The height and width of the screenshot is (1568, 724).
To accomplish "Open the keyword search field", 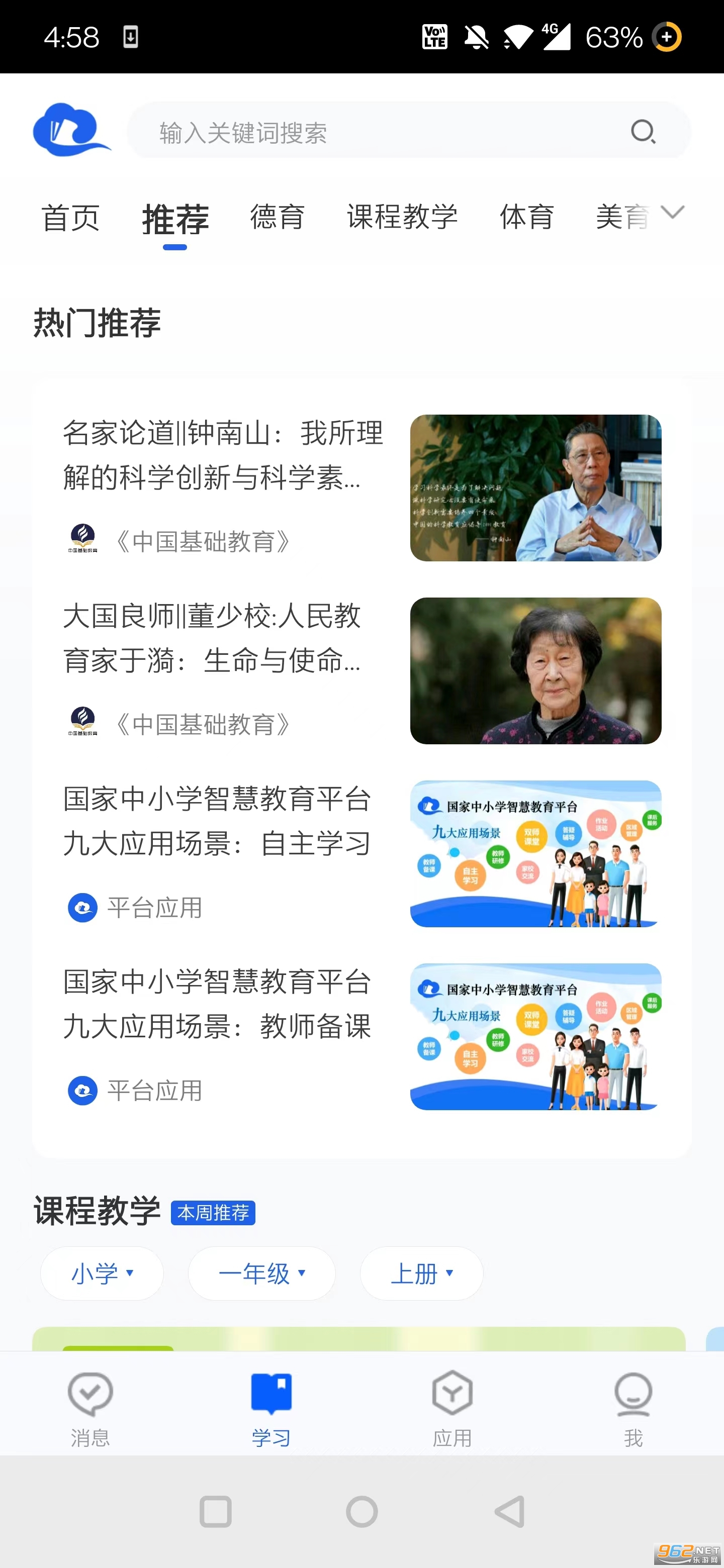I will point(378,132).
